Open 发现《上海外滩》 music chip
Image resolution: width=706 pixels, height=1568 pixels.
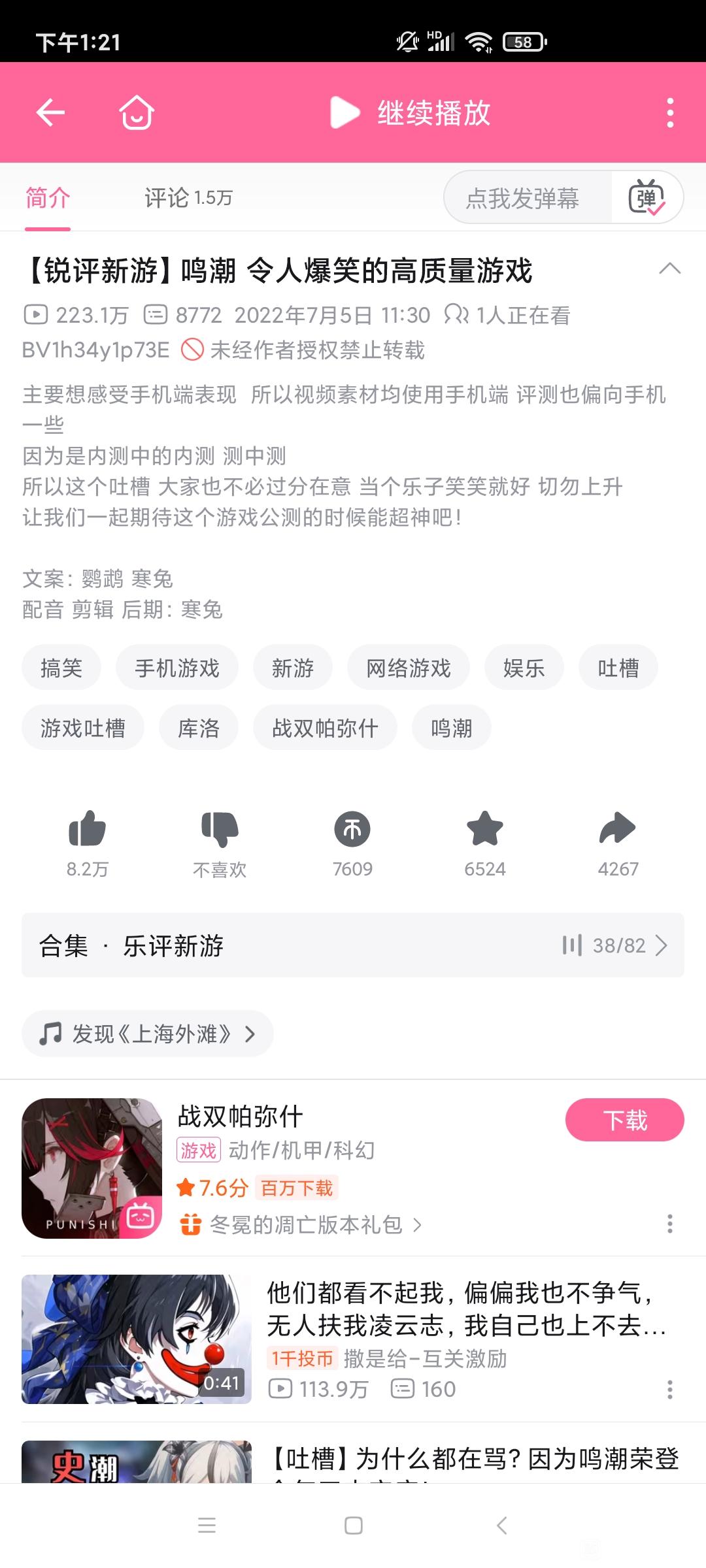coord(148,1034)
